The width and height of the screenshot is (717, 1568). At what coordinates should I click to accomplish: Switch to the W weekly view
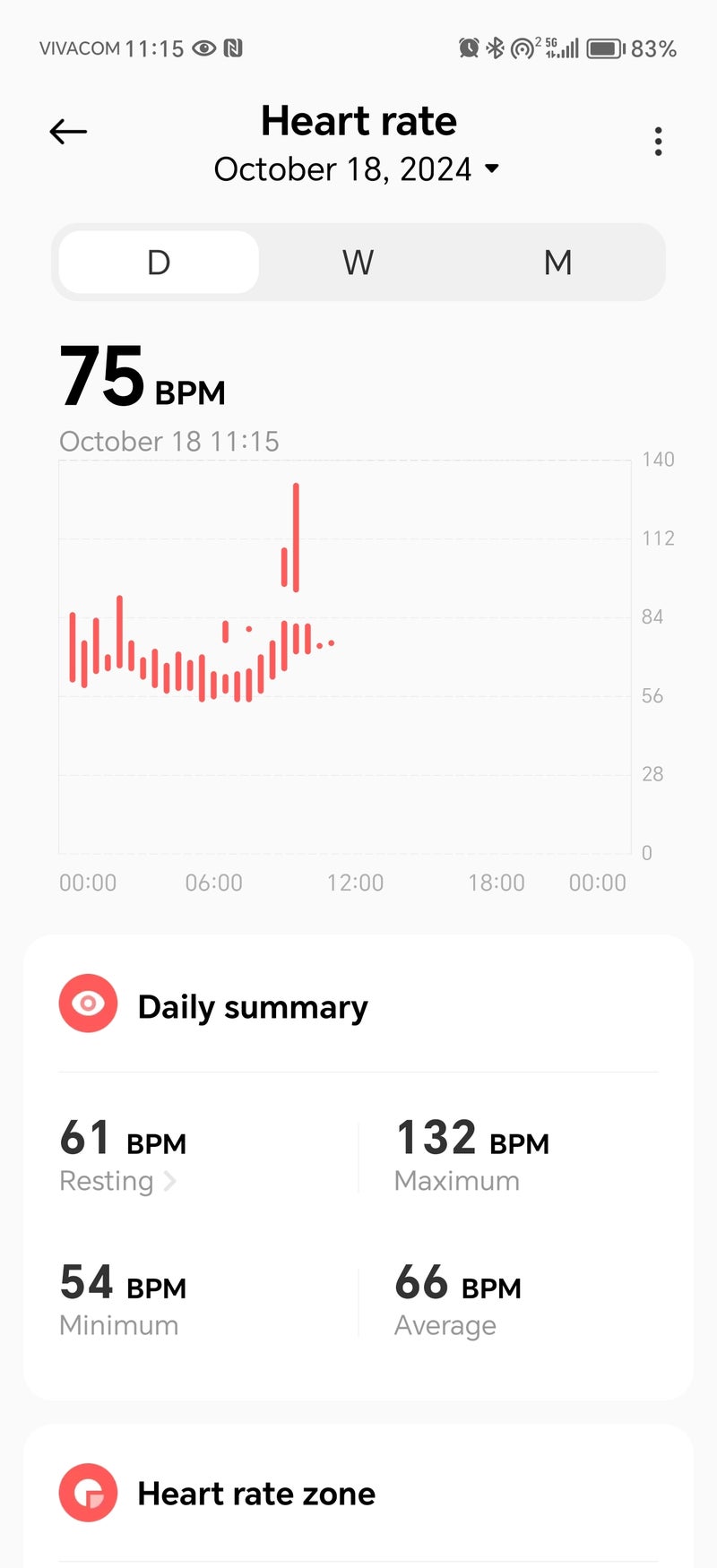pos(358,263)
